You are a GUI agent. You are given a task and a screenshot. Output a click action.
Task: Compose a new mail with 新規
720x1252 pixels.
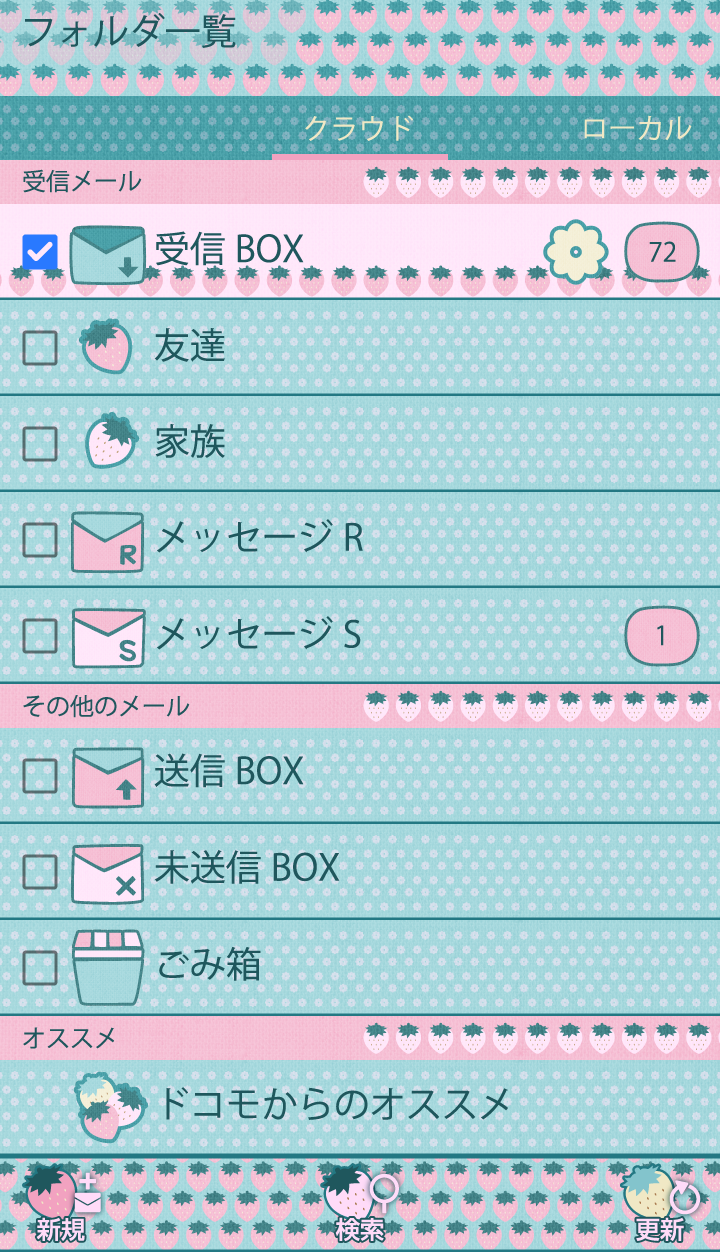(62, 1203)
